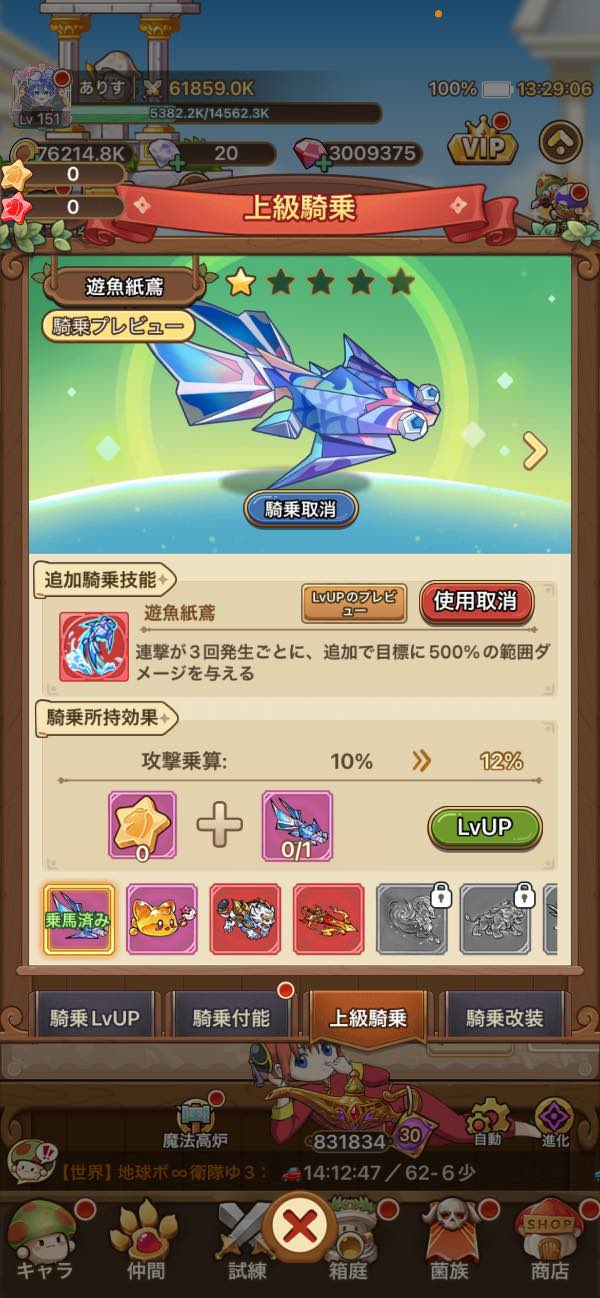This screenshot has width=600, height=1298.
Task: Open LvUPのプレビュー
Action: pos(355,602)
